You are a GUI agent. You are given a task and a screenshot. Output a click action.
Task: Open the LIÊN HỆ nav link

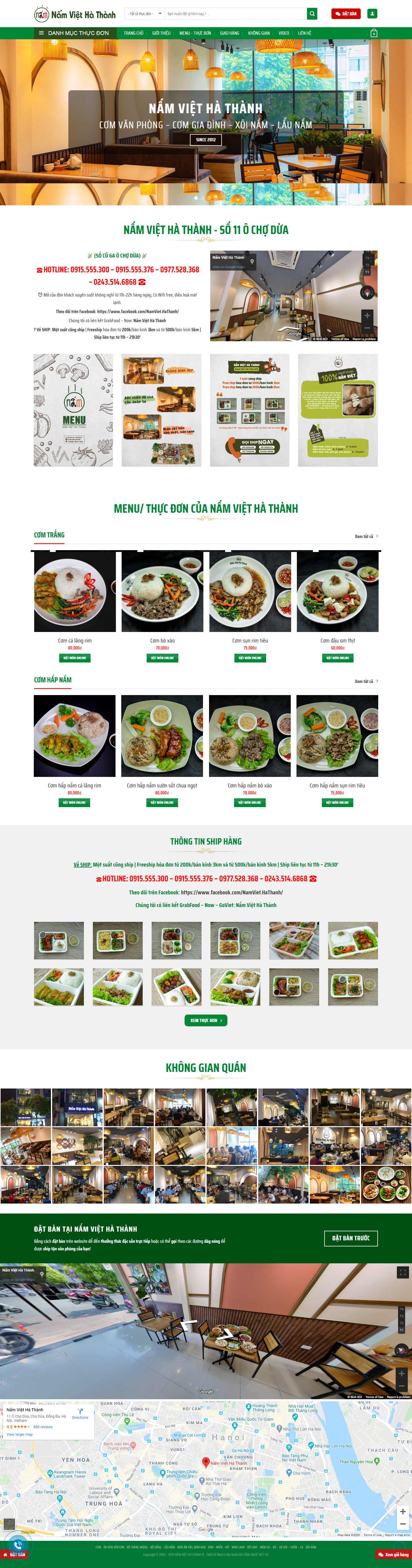tap(304, 33)
